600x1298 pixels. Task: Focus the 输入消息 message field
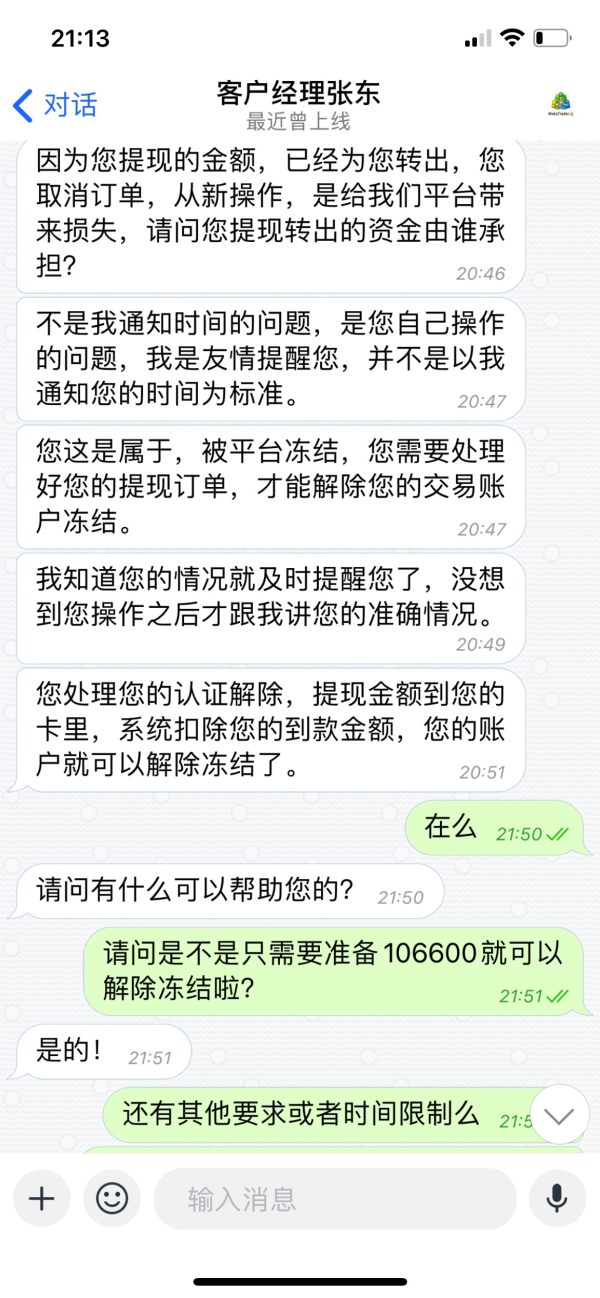point(335,1199)
